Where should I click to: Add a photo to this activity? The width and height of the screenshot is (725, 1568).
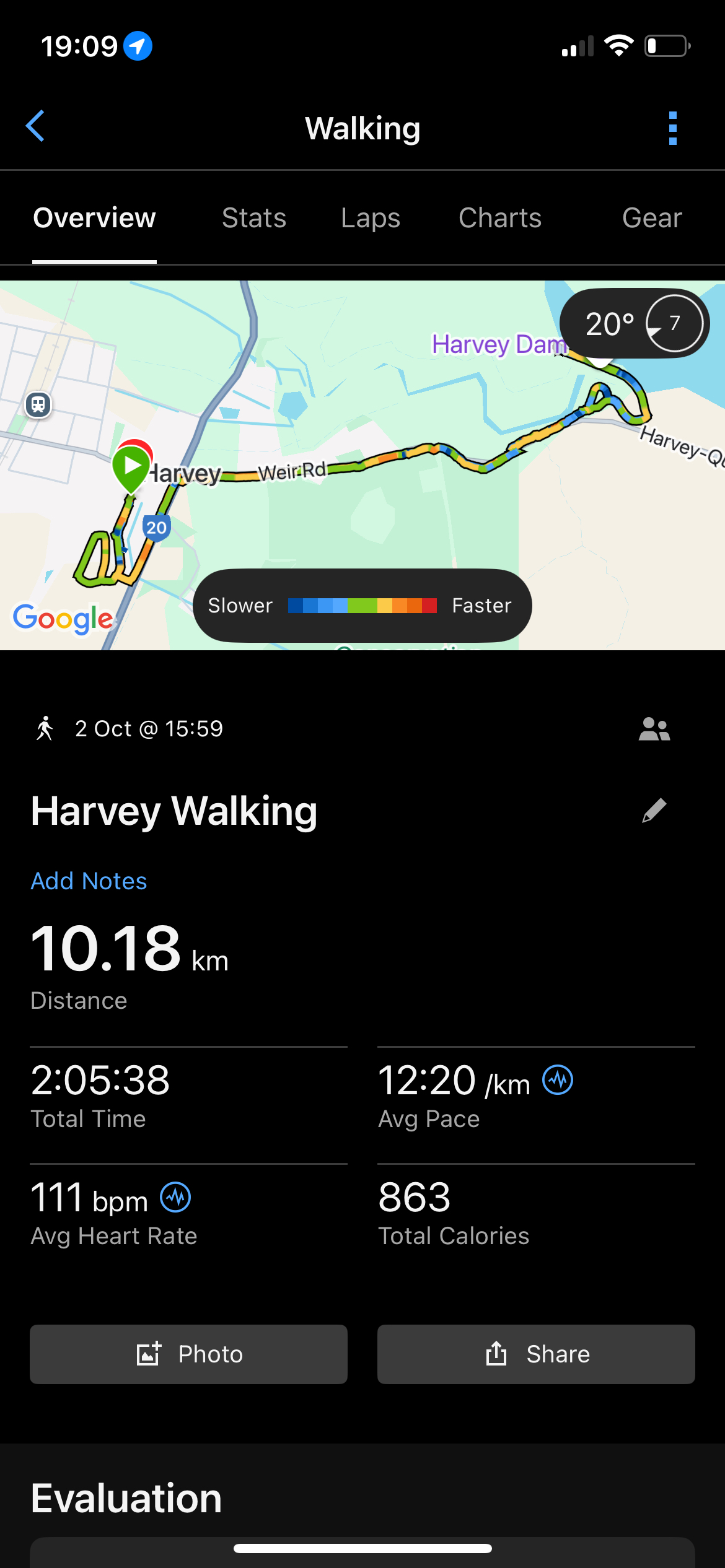(188, 1354)
